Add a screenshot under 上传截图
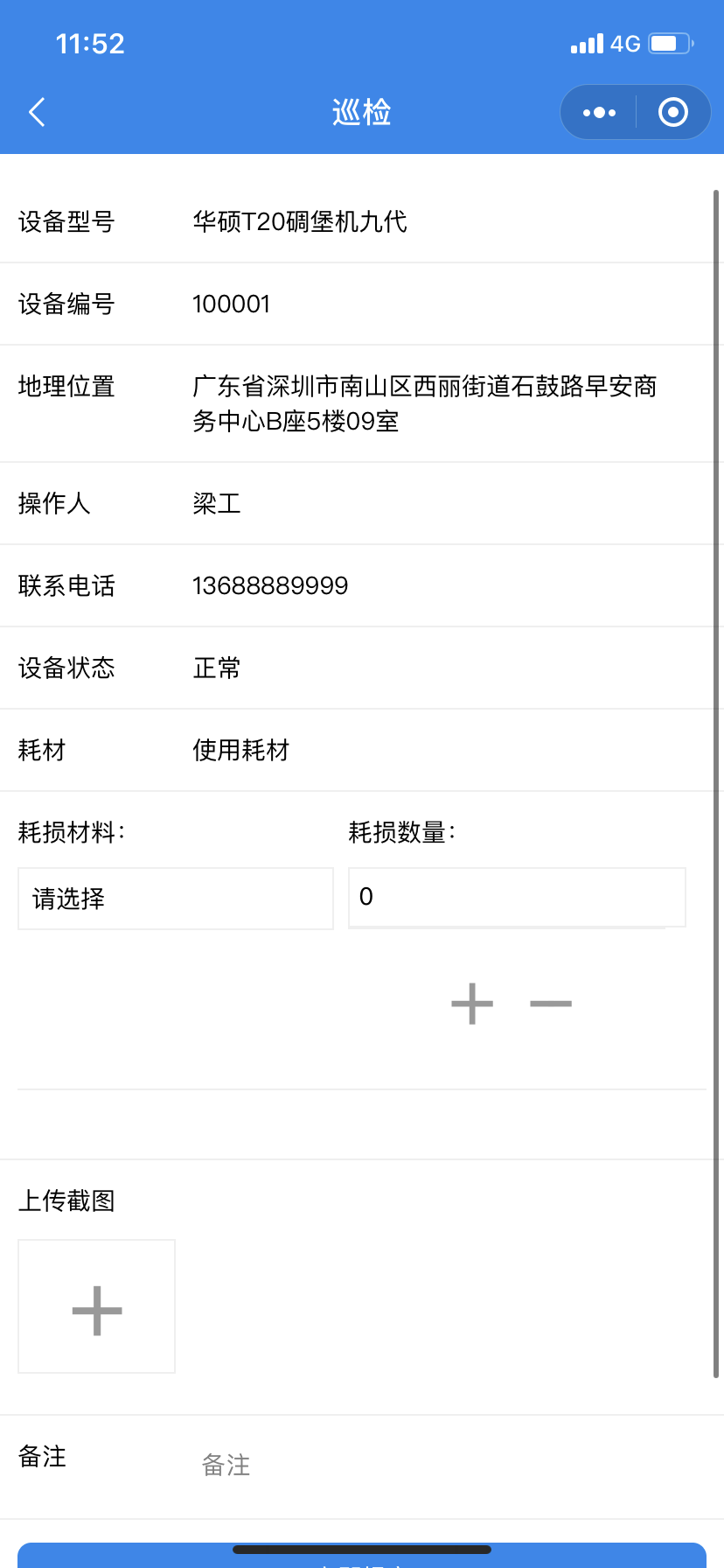 [x=97, y=1306]
